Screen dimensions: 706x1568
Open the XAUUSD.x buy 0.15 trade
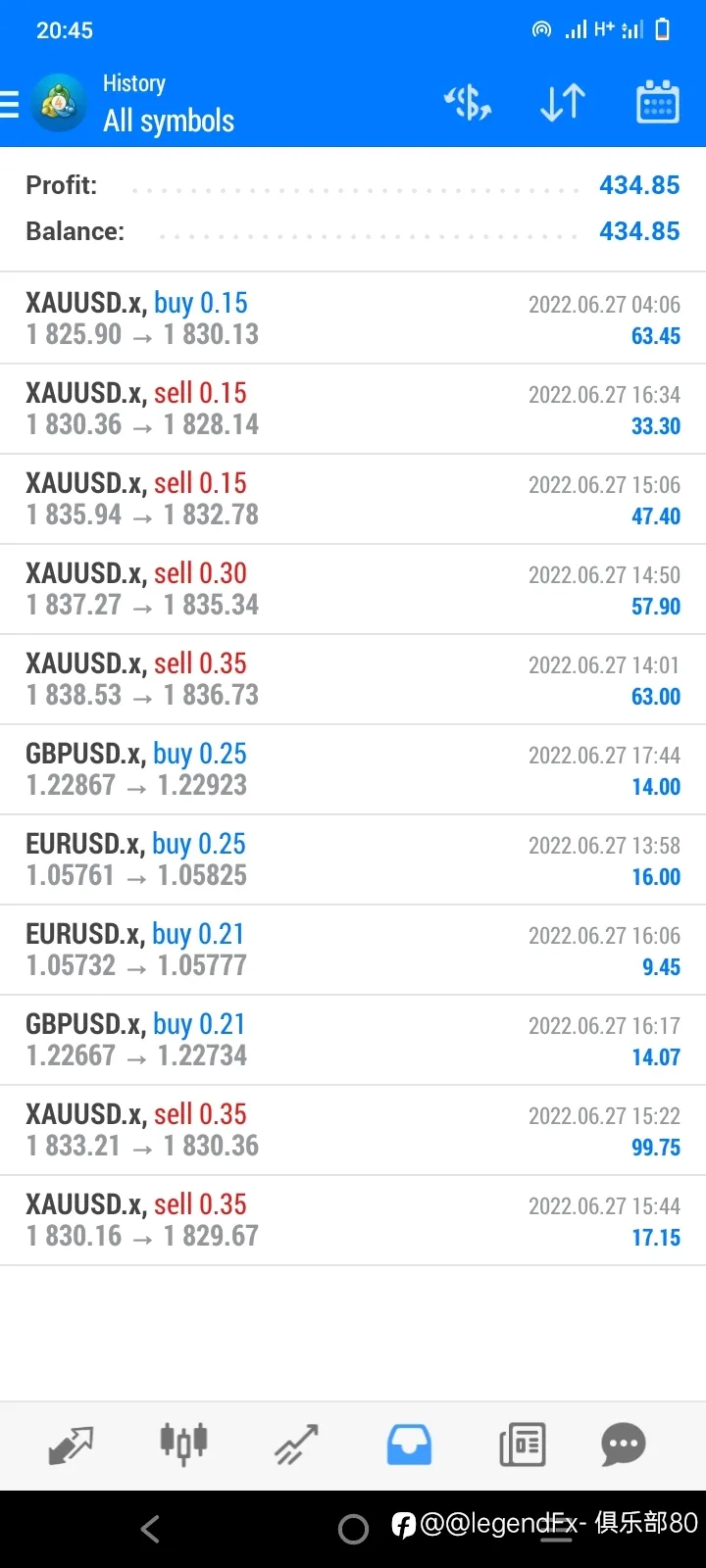click(x=353, y=318)
